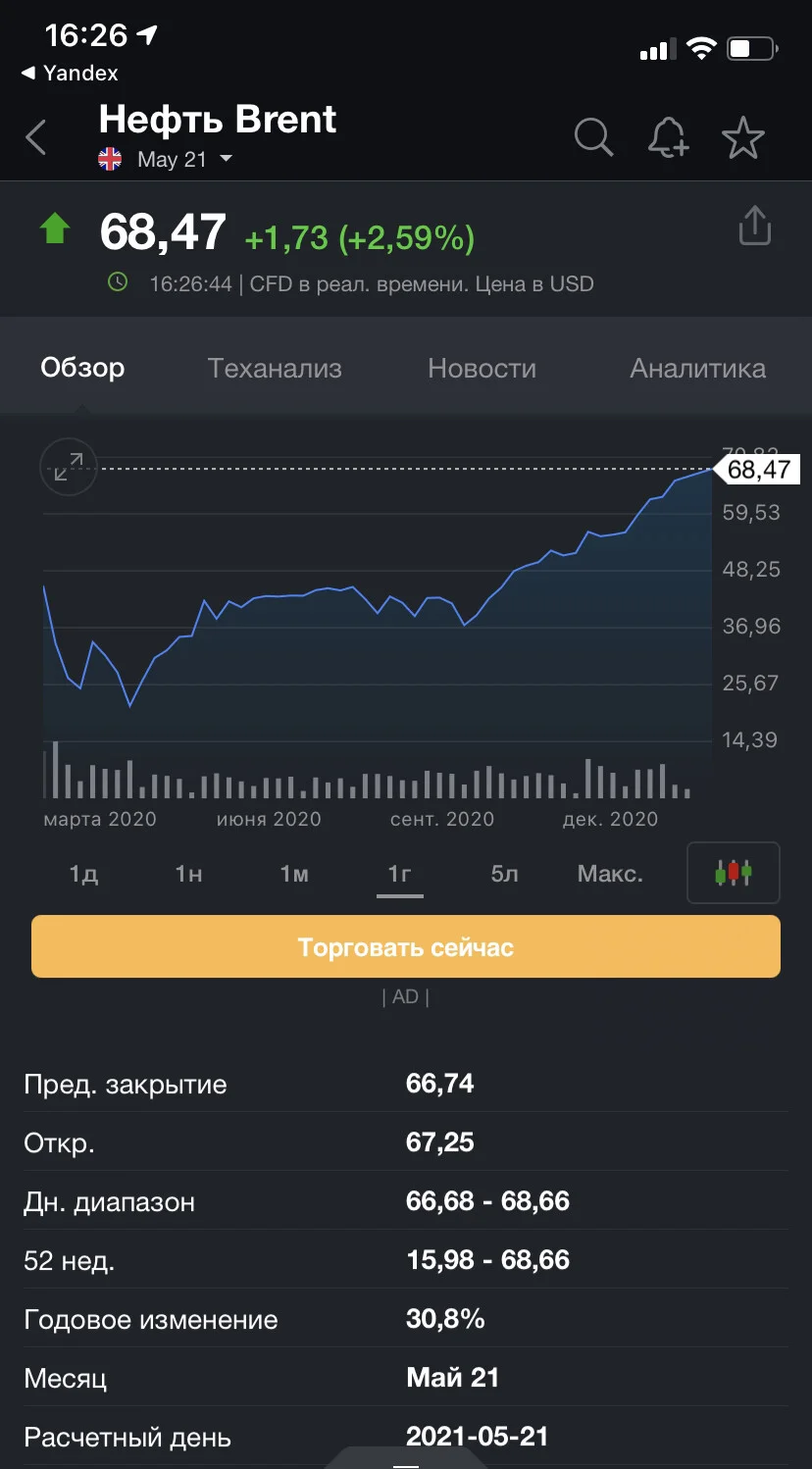Show the Макс. chart range
The width and height of the screenshot is (812, 1469).
610,874
